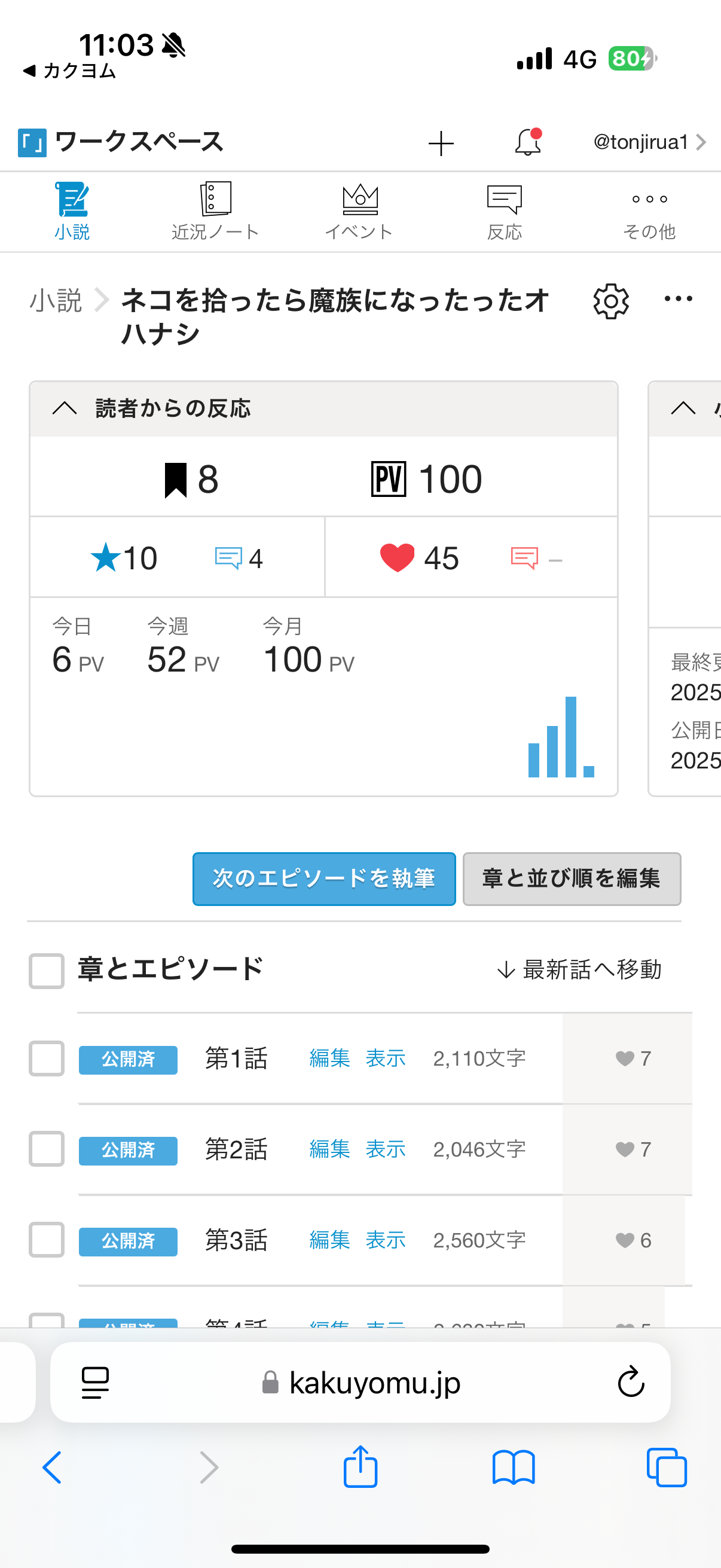Open the novel's three-dot overflow menu
Viewport: 721px width, 1568px height.
point(678,299)
